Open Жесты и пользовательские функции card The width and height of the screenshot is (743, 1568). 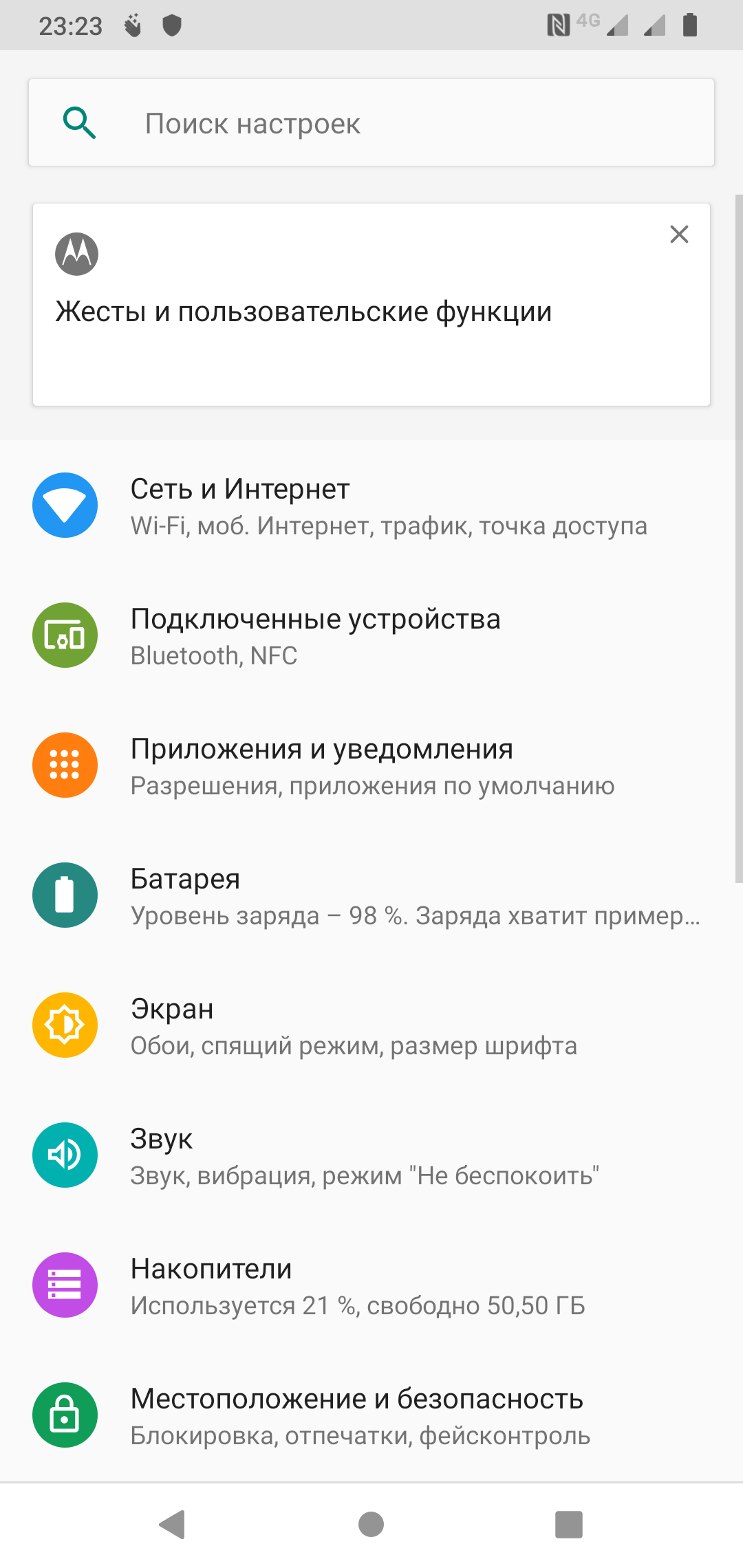pos(303,312)
